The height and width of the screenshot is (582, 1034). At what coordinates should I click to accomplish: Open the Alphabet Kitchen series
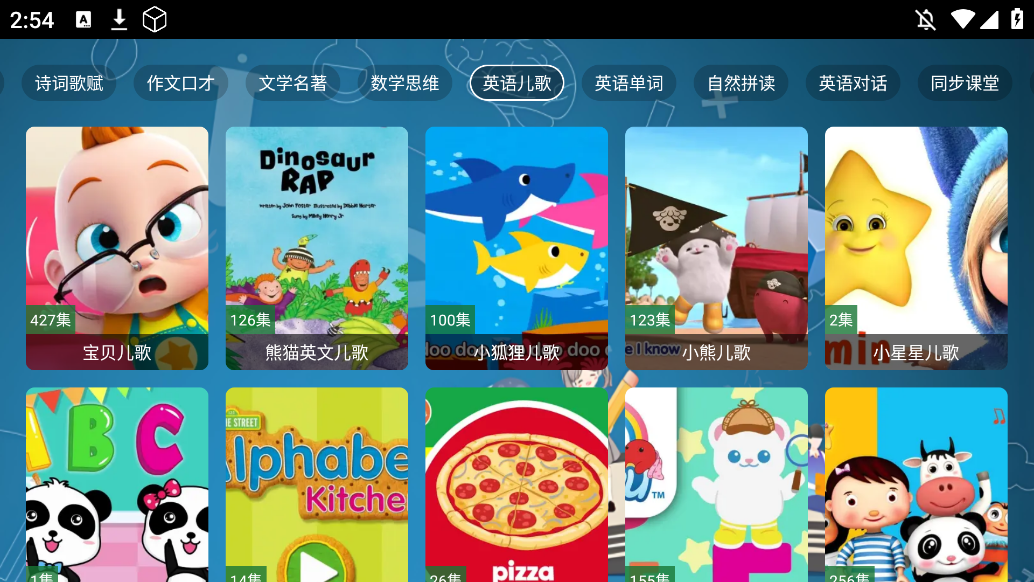[317, 485]
